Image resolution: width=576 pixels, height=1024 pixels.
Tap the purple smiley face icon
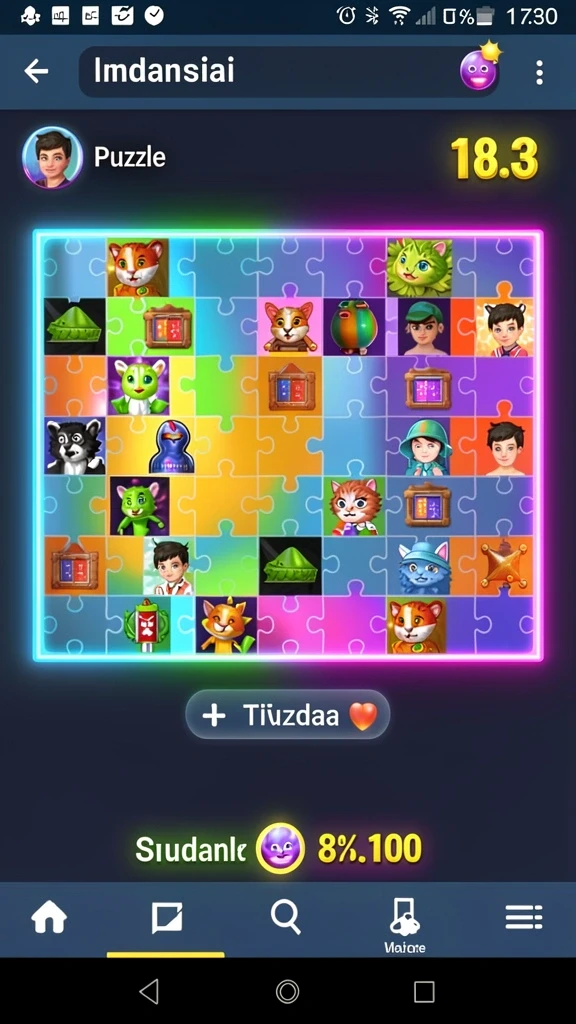coord(479,70)
